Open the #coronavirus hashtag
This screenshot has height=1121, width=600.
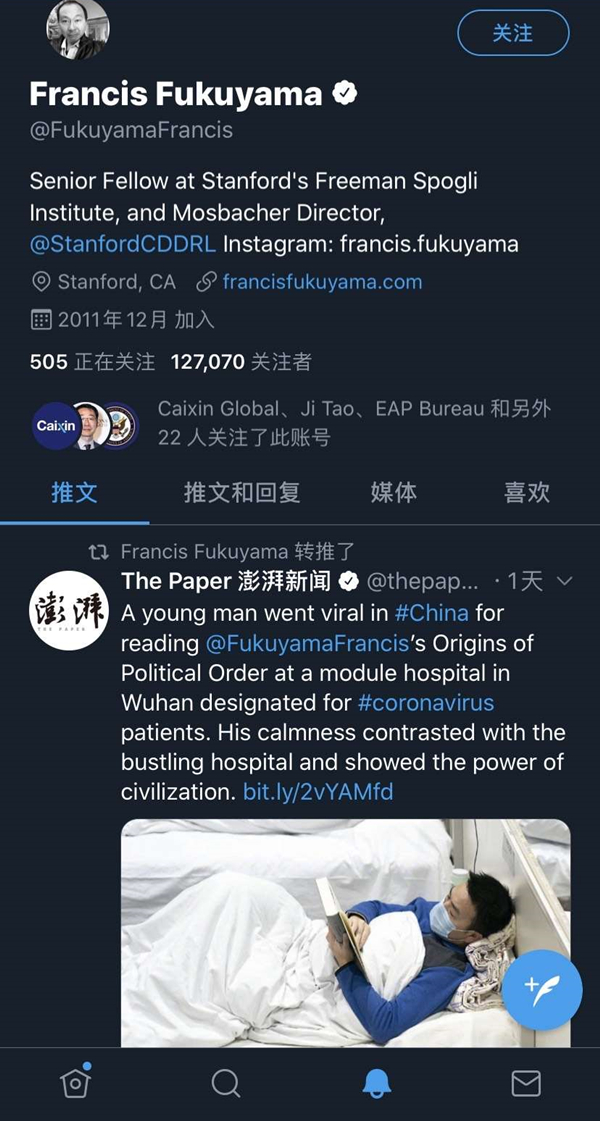(424, 702)
